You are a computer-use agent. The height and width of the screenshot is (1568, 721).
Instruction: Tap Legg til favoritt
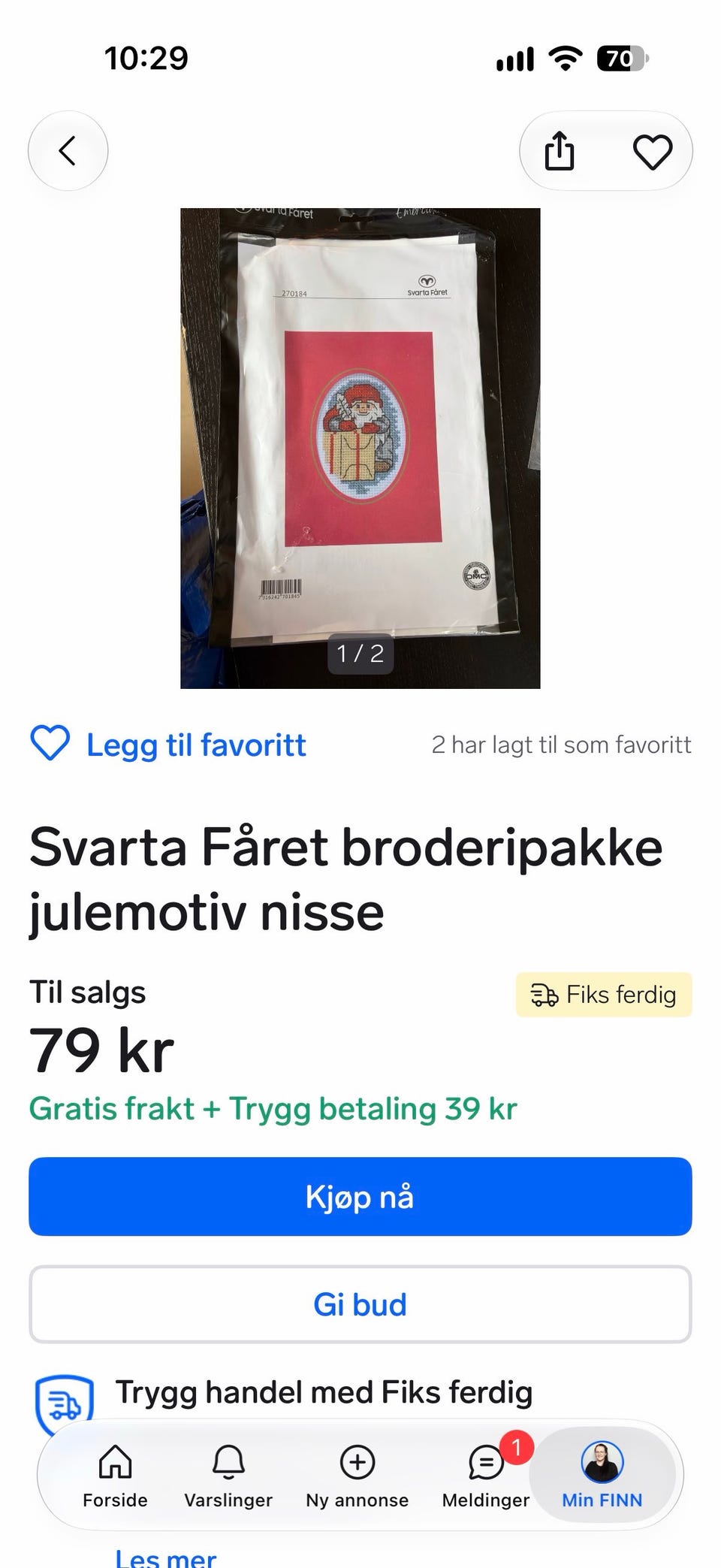click(168, 745)
